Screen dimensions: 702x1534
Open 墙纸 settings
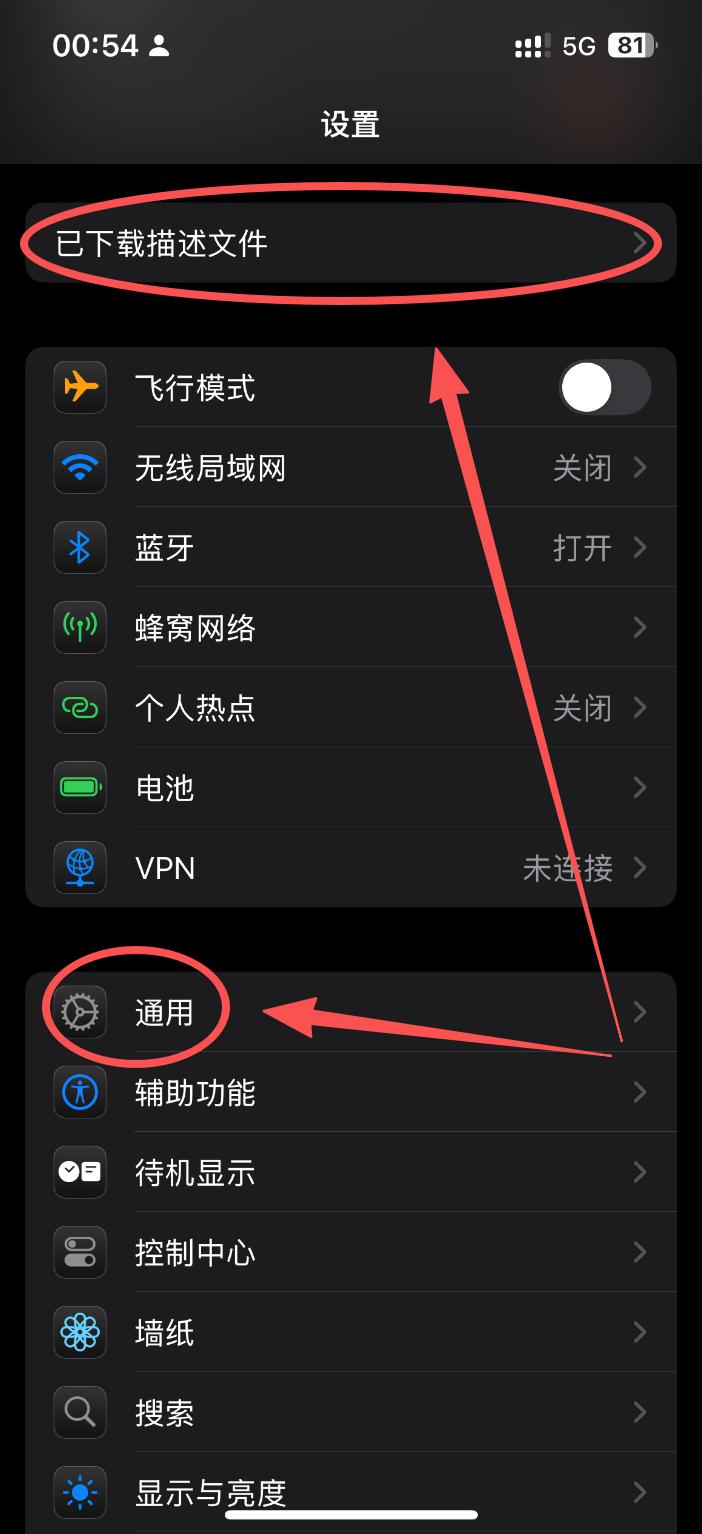pos(350,1332)
